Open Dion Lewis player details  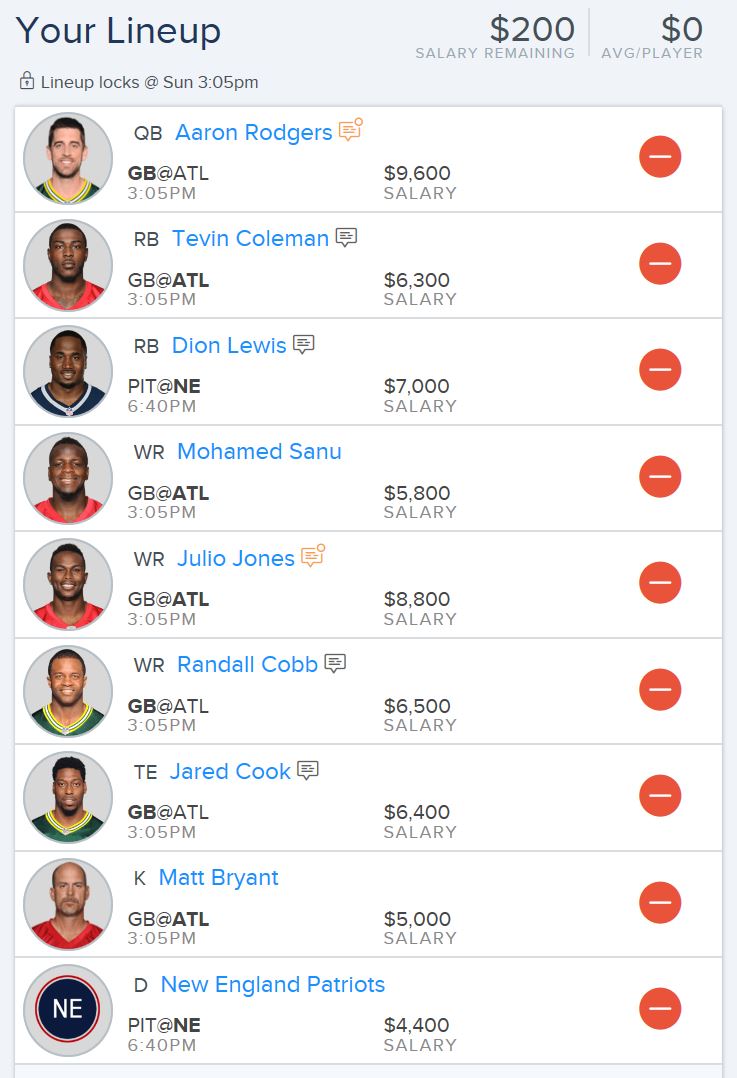click(x=229, y=345)
